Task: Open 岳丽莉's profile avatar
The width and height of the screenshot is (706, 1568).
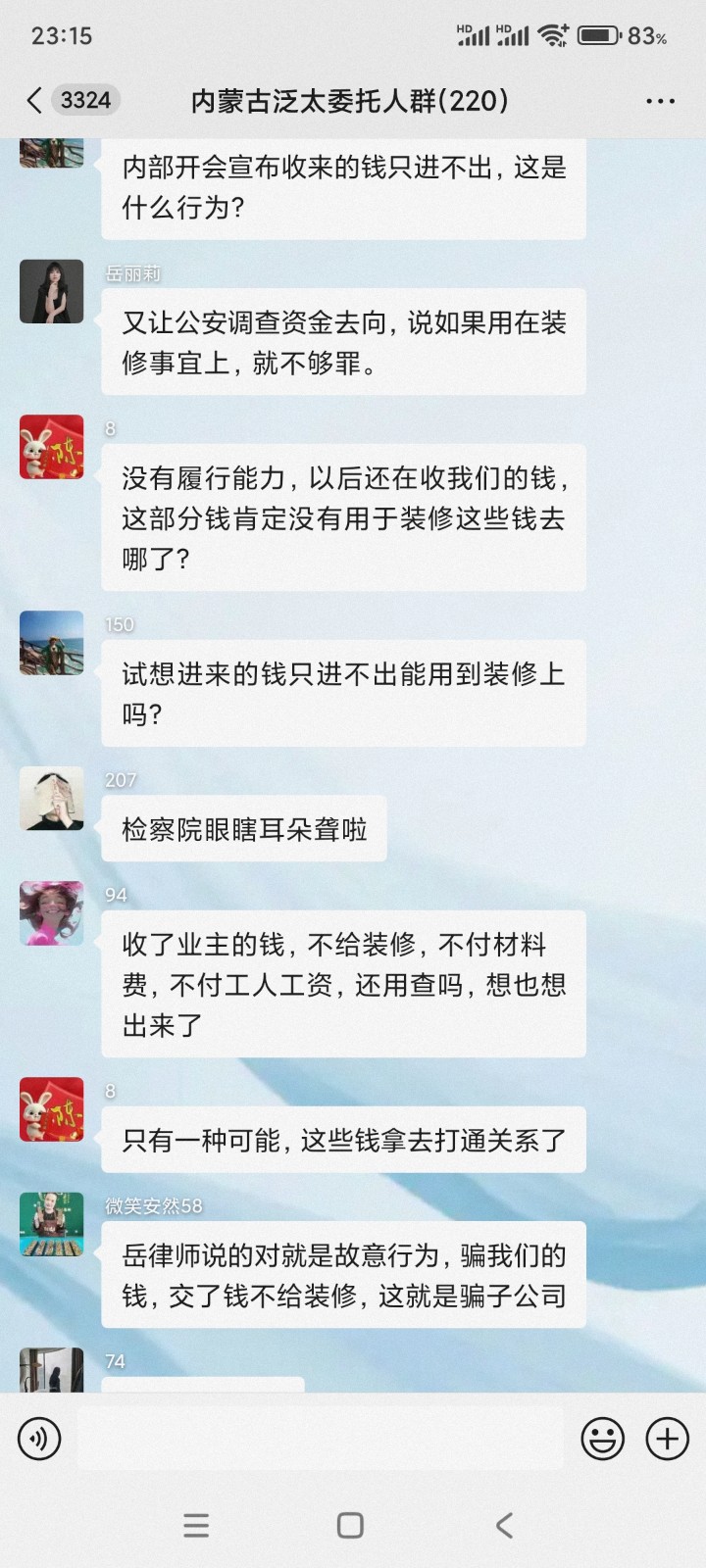Action: pos(52,292)
